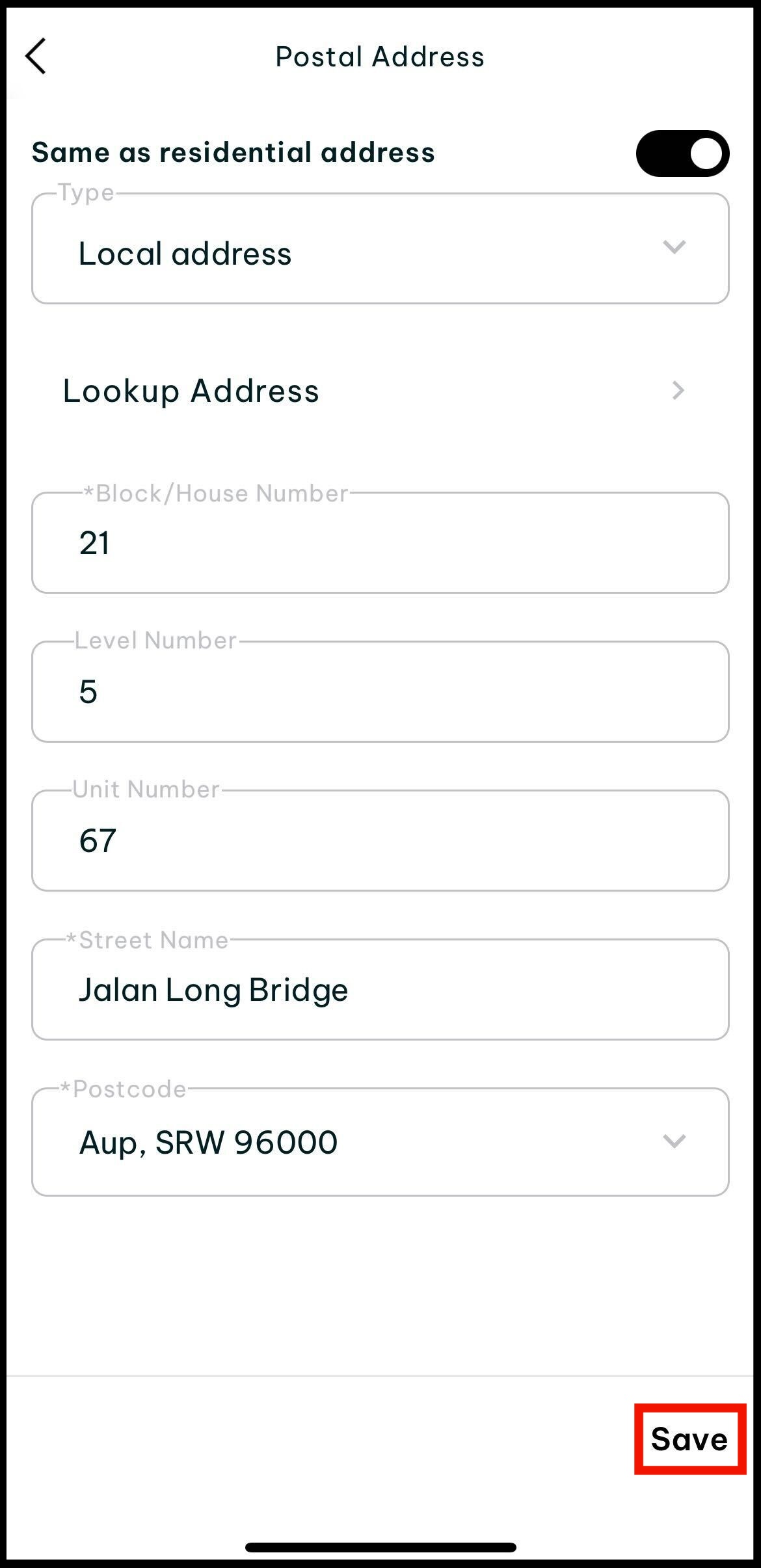Go back from Postal Address
The image size is (761, 1568).
point(36,57)
